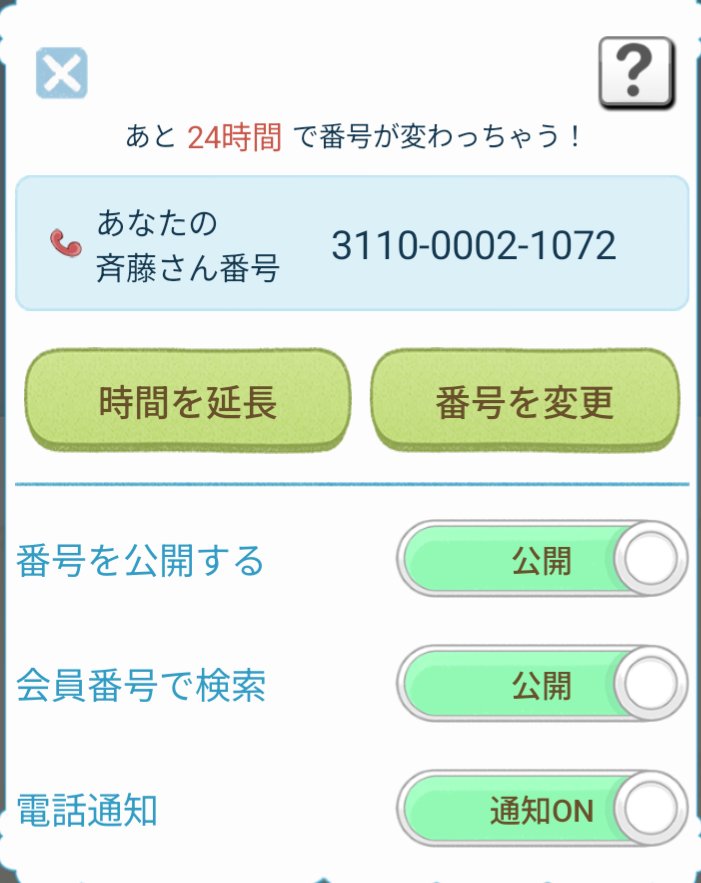Tap the 時間を延長 button
Image resolution: width=701 pixels, height=883 pixels.
click(187, 400)
